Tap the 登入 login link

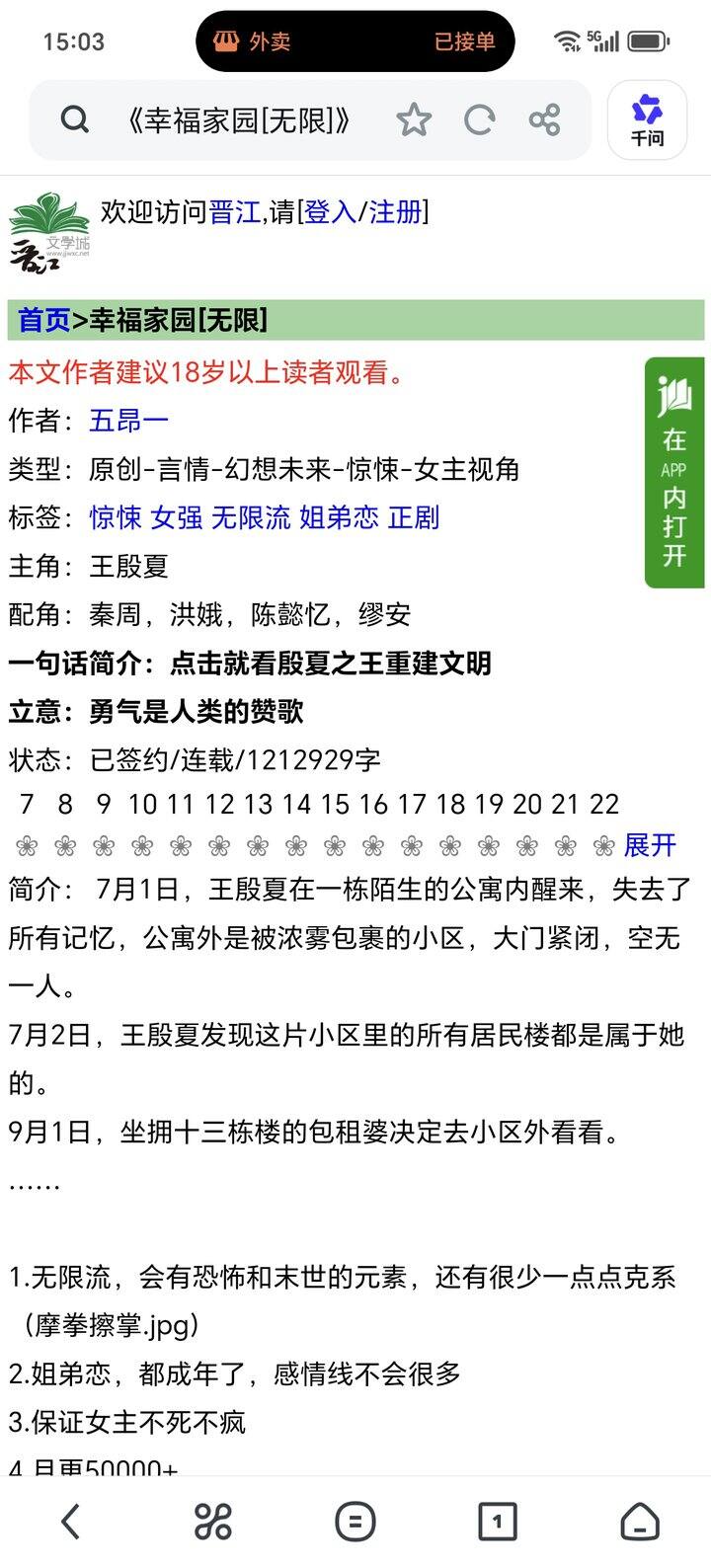tap(331, 211)
